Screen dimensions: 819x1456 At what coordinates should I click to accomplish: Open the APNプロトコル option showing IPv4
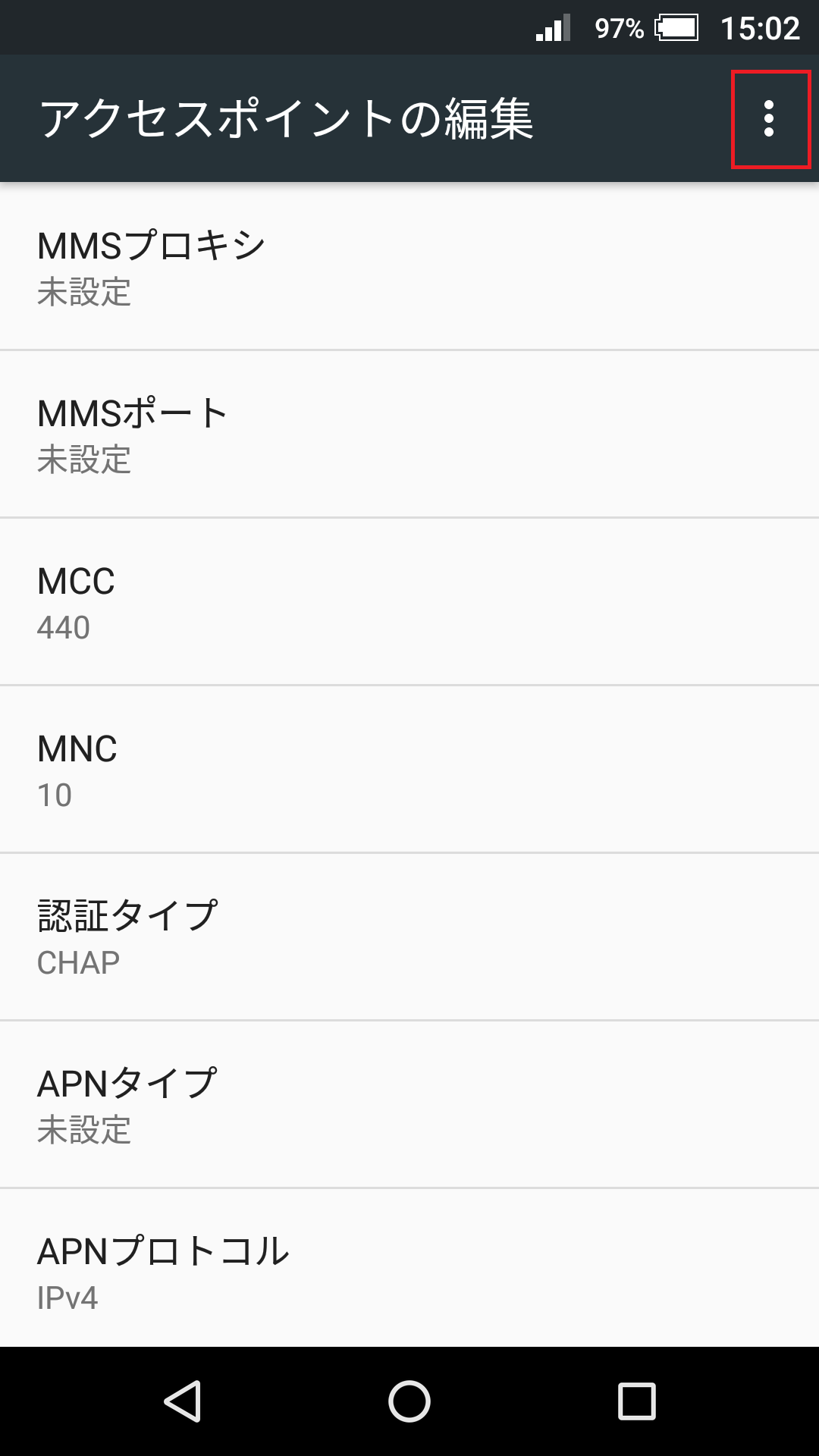point(409,1274)
